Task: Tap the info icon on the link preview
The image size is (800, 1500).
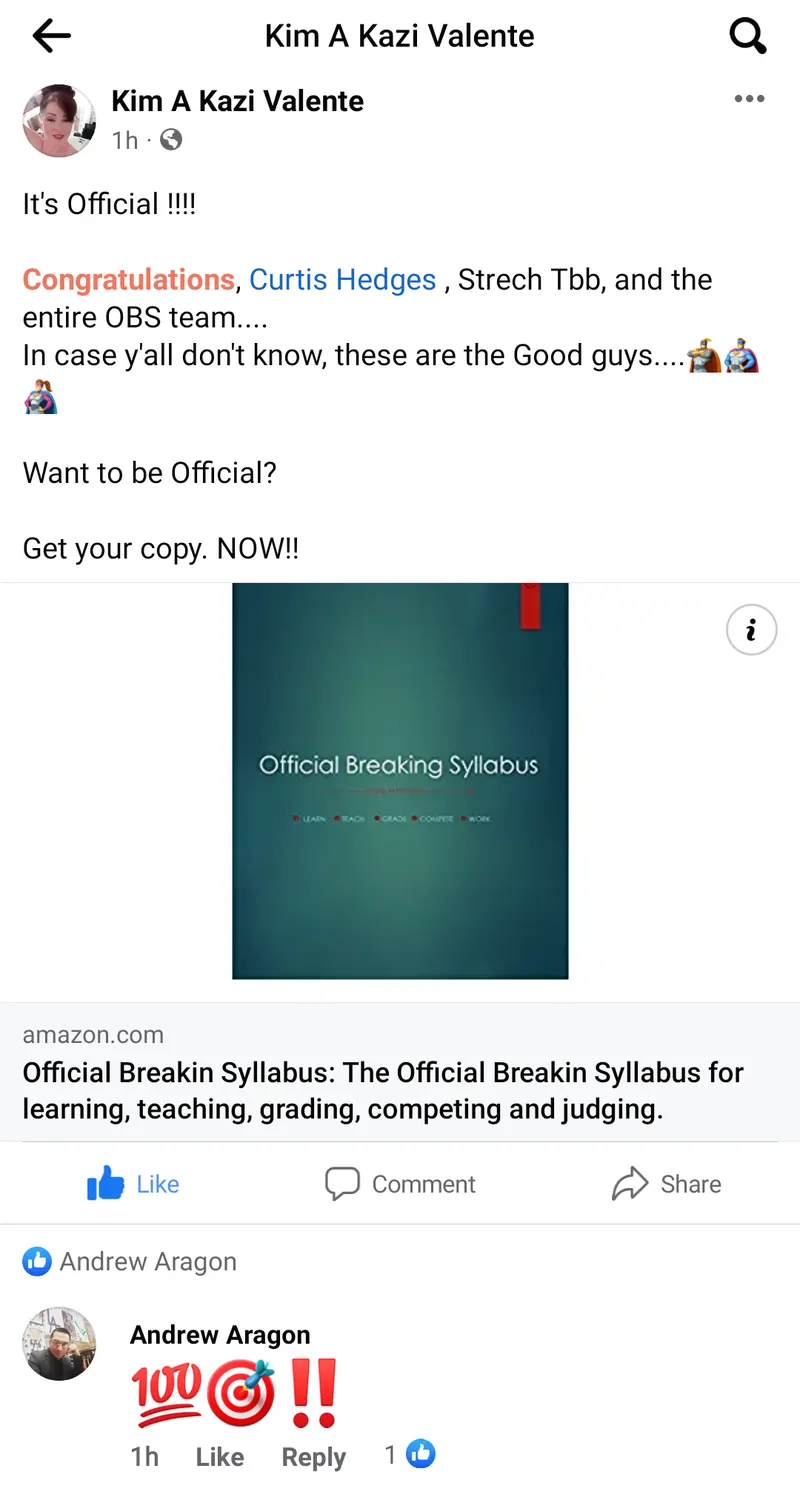Action: [x=751, y=630]
